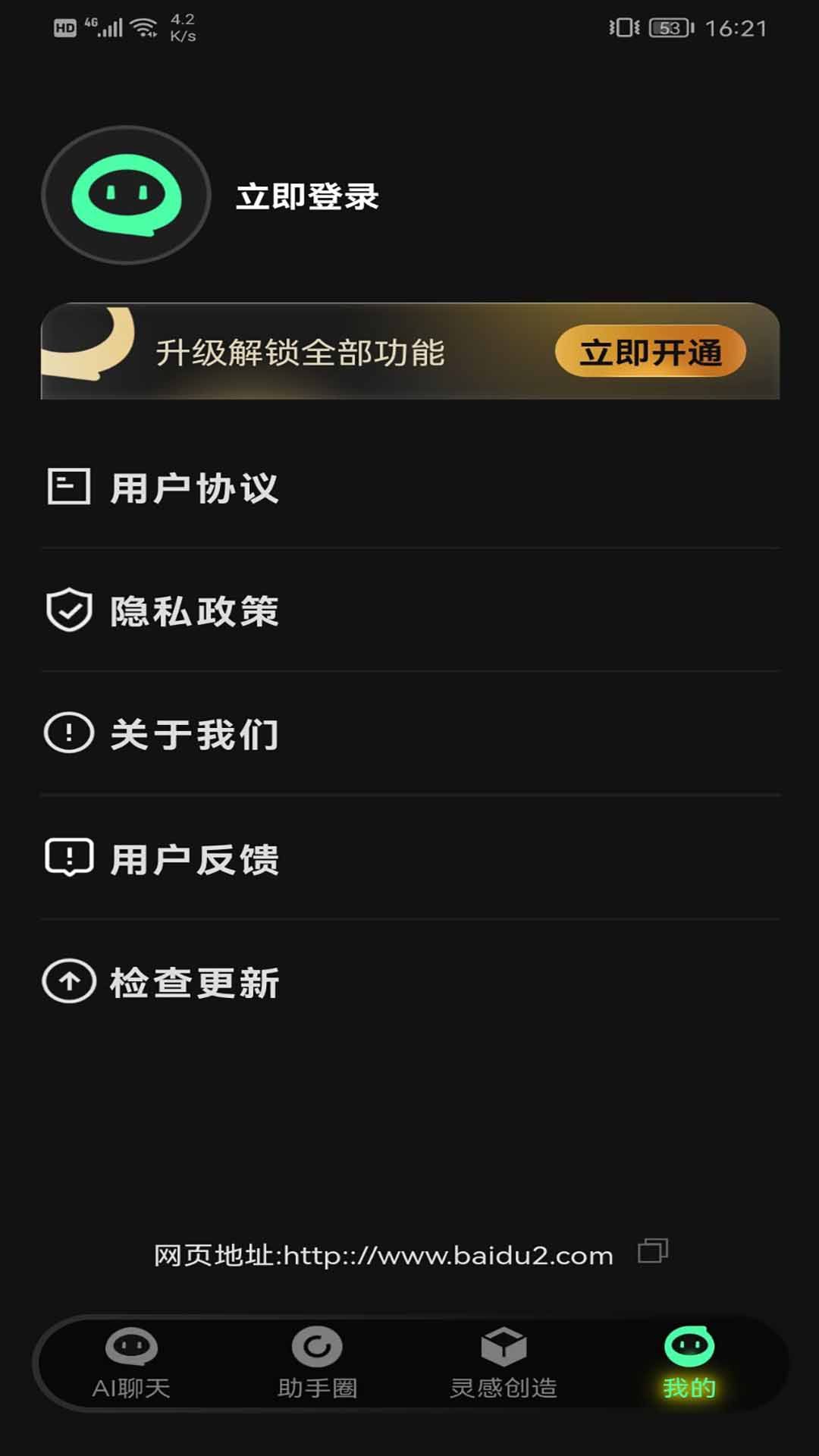Select the 我的 tab
The width and height of the screenshot is (819, 1456).
[x=689, y=1363]
